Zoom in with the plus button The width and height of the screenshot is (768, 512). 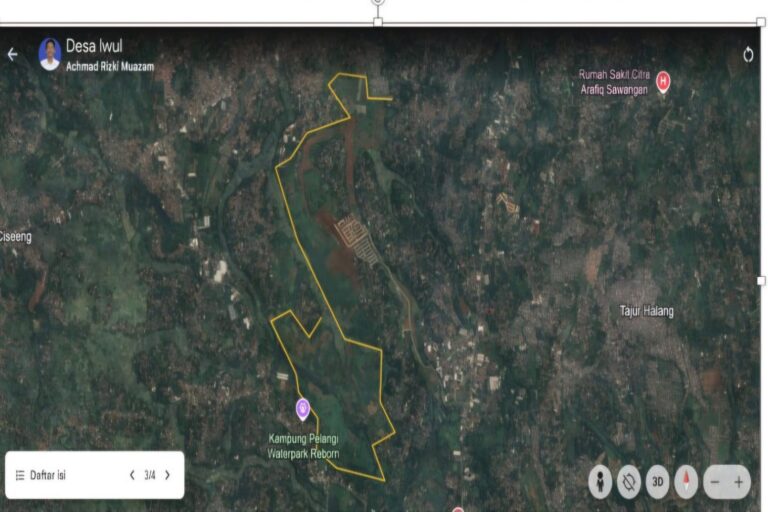pyautogui.click(x=739, y=481)
